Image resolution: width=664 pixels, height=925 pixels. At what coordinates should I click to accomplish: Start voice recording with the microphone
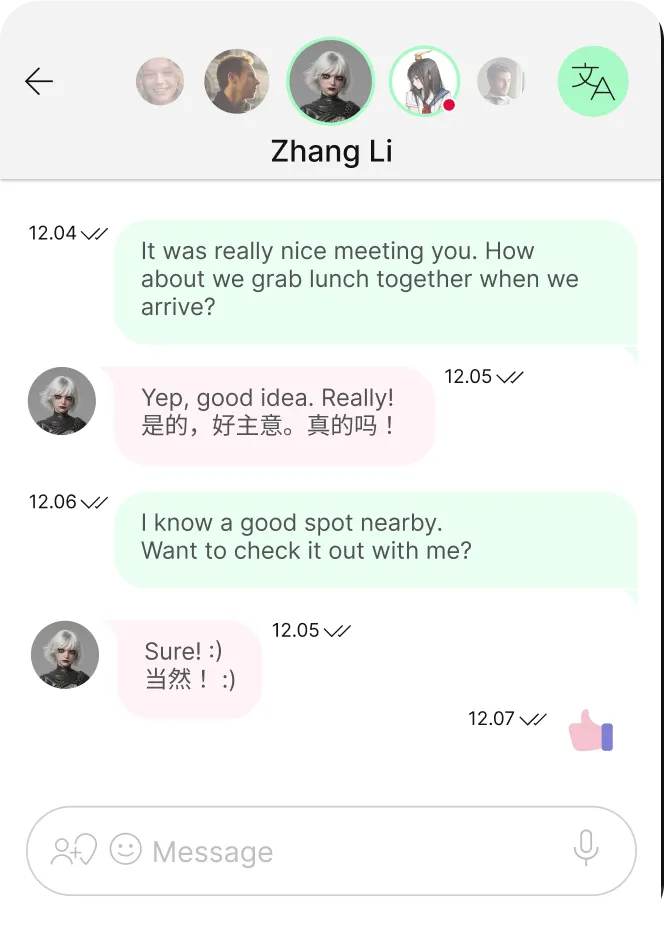pyautogui.click(x=586, y=849)
